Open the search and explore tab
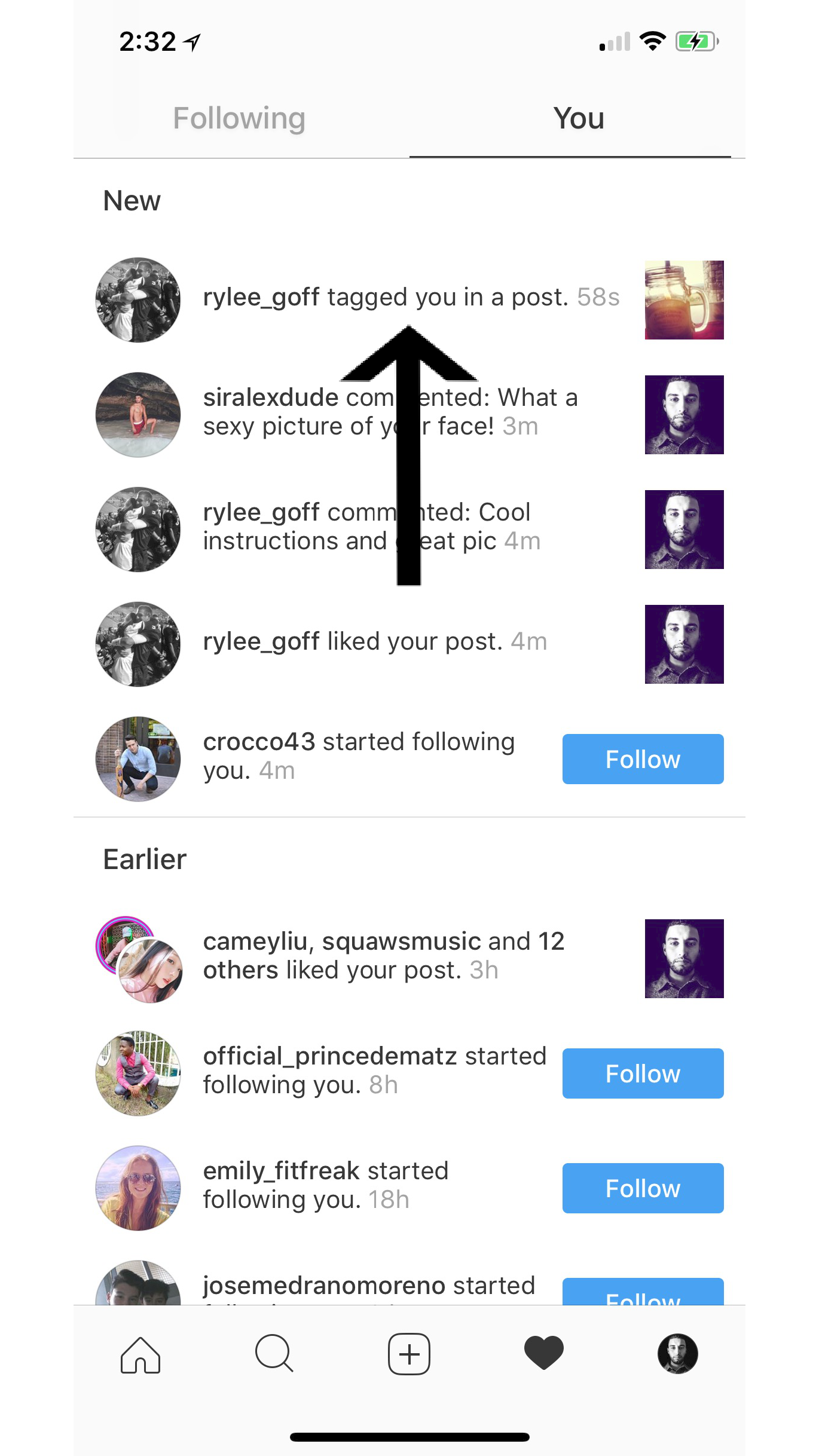The height and width of the screenshot is (1456, 819). 274,1354
